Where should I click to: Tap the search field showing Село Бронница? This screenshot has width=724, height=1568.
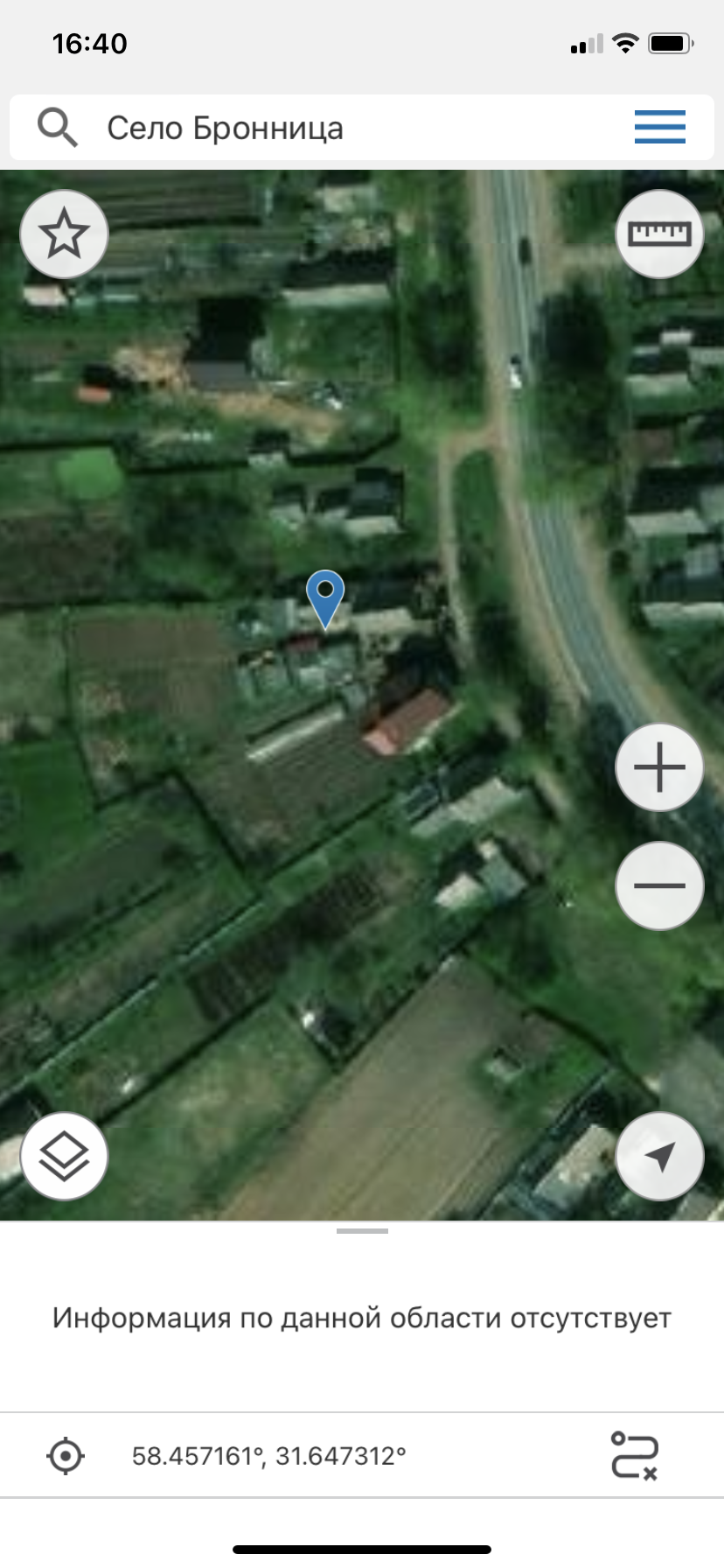(x=350, y=128)
